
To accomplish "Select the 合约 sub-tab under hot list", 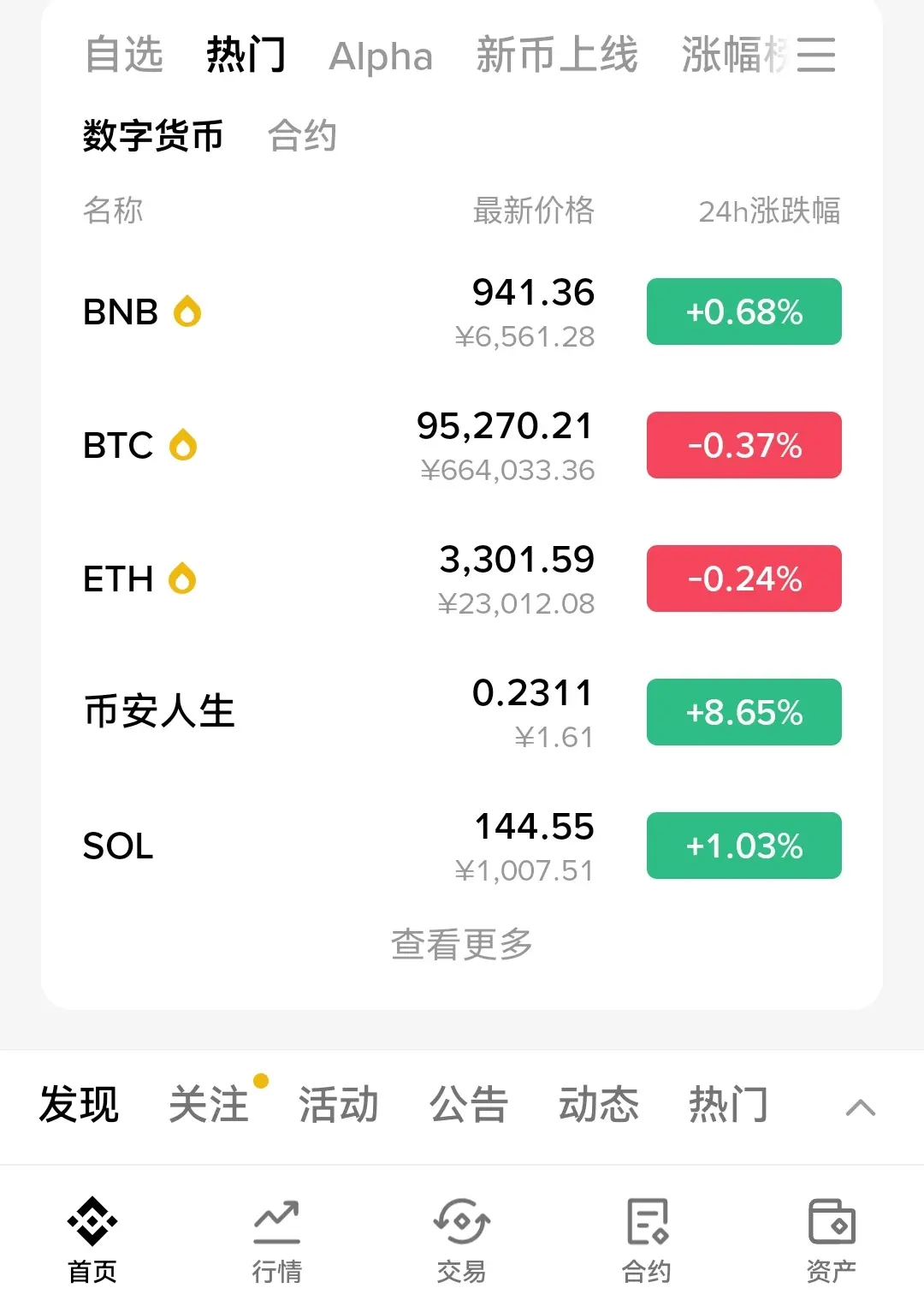I will tap(302, 136).
